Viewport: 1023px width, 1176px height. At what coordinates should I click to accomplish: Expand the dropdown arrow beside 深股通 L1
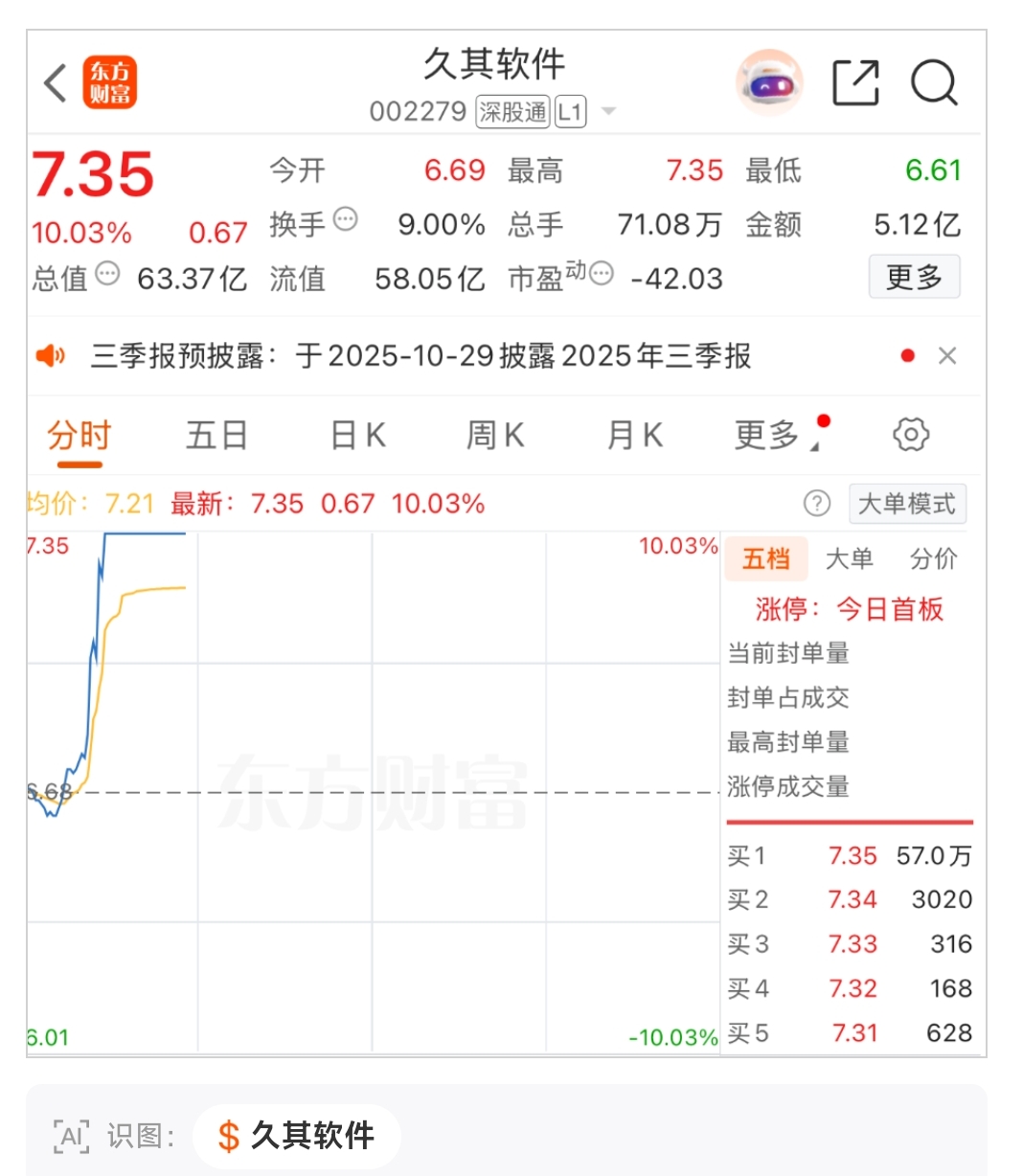pyautogui.click(x=608, y=111)
